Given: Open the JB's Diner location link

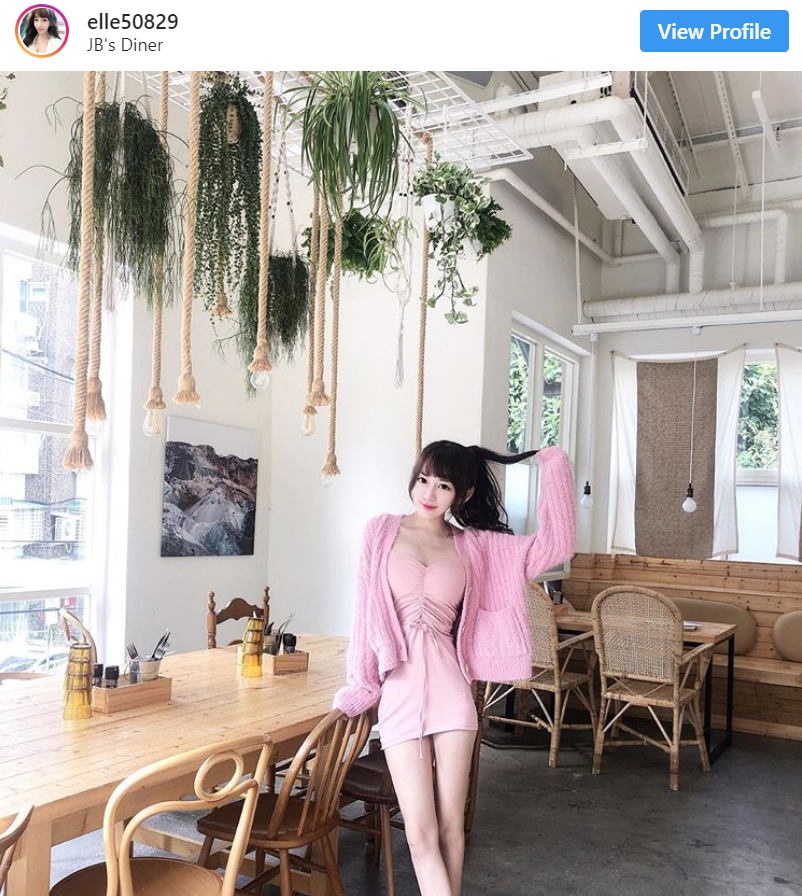Looking at the screenshot, I should (x=125, y=45).
